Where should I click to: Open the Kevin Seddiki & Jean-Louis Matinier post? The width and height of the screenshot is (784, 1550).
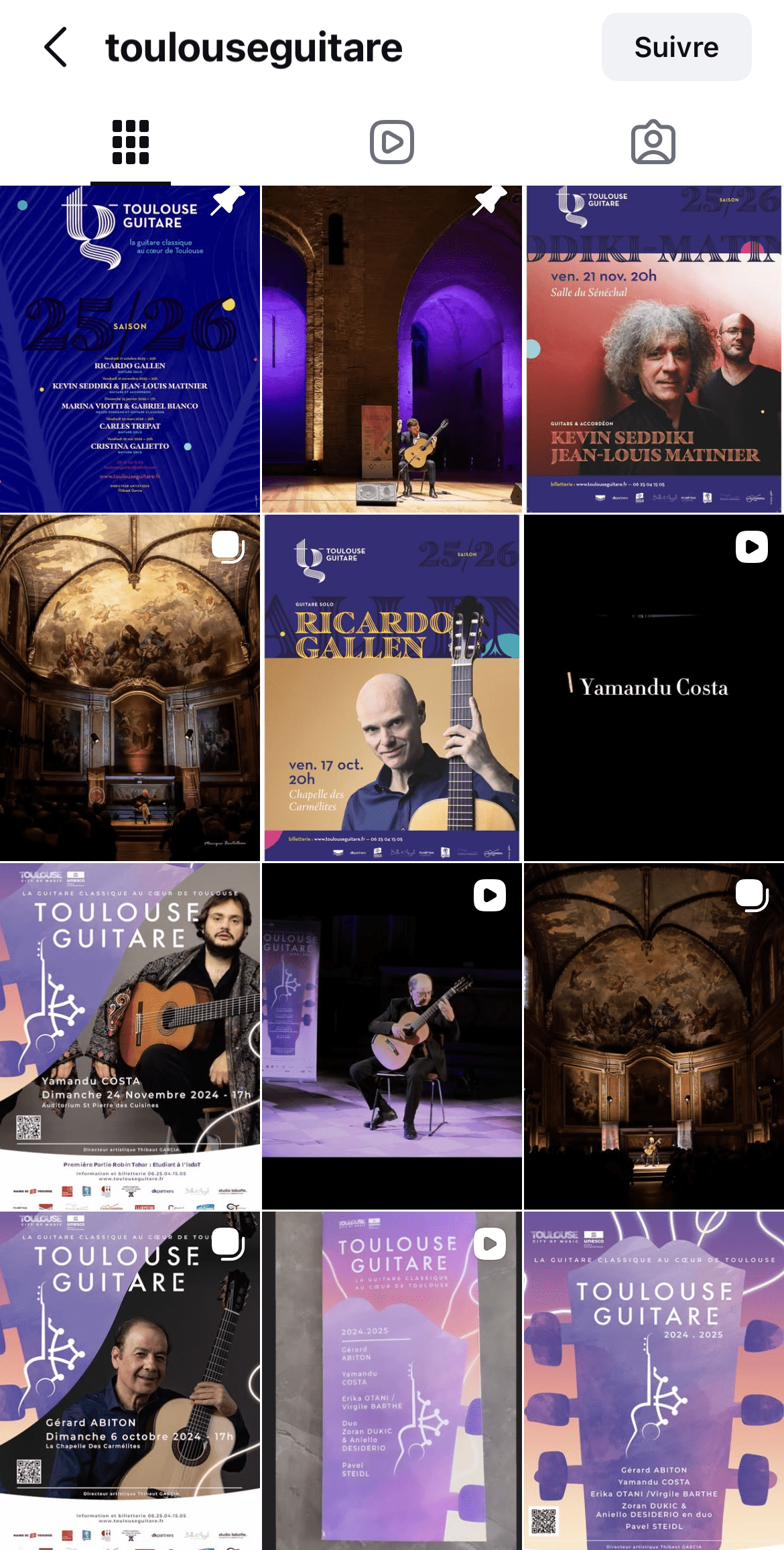(653, 349)
